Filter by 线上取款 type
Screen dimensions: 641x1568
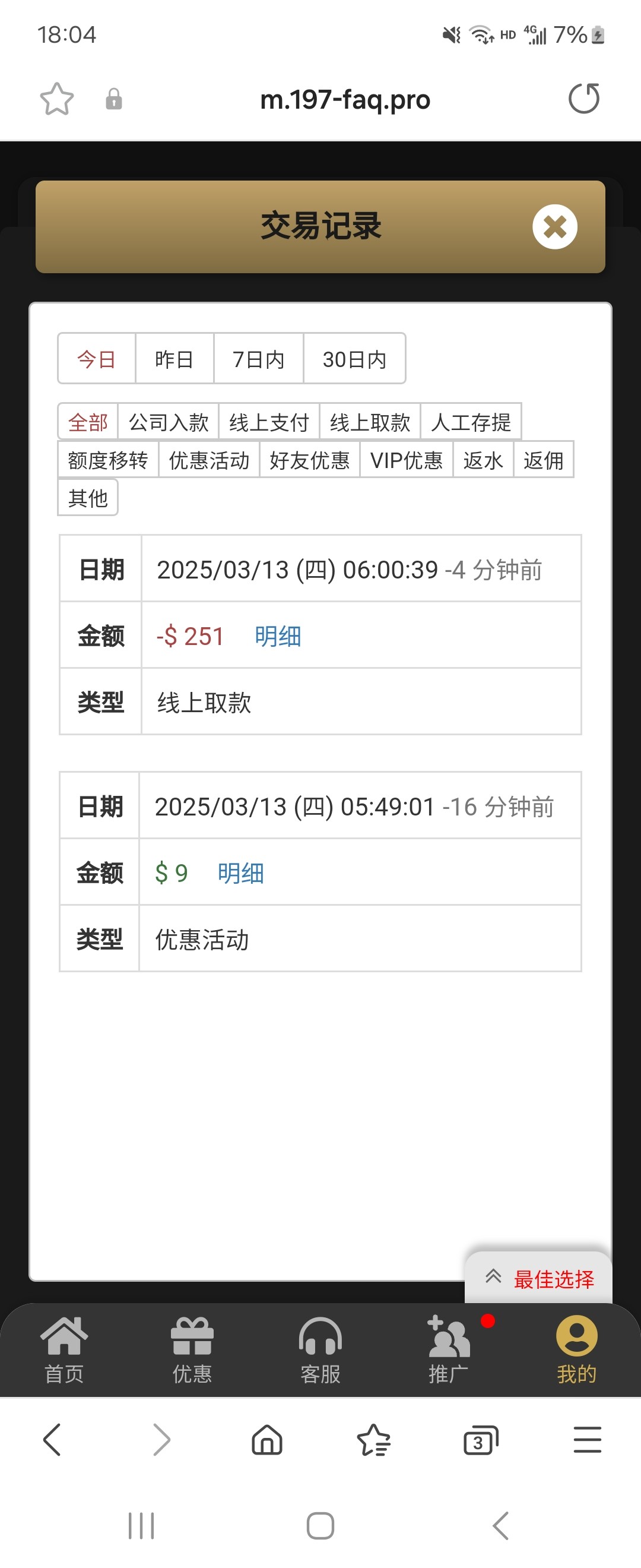[x=370, y=422]
